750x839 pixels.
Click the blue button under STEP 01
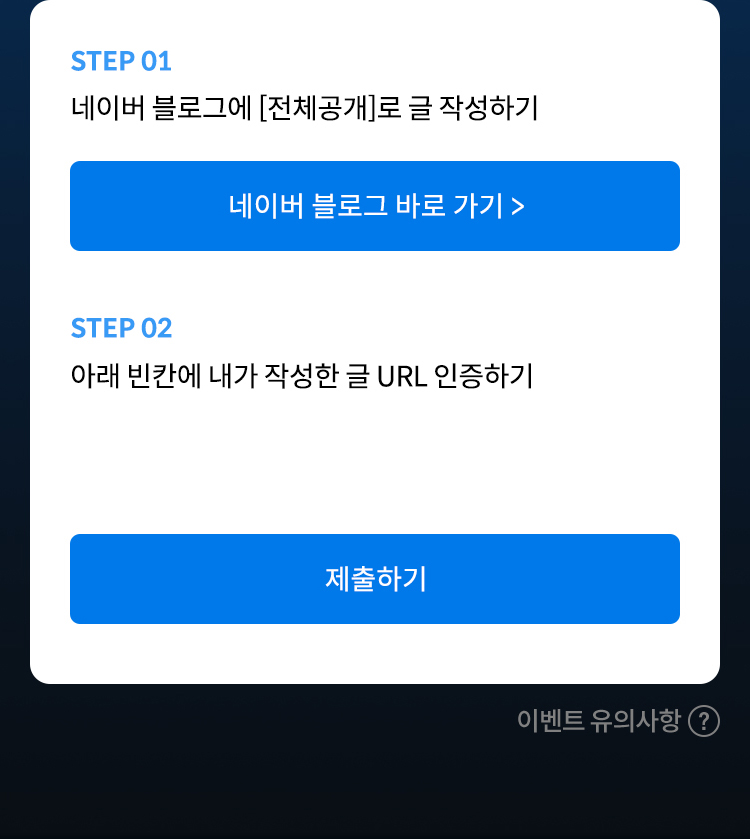(374, 206)
